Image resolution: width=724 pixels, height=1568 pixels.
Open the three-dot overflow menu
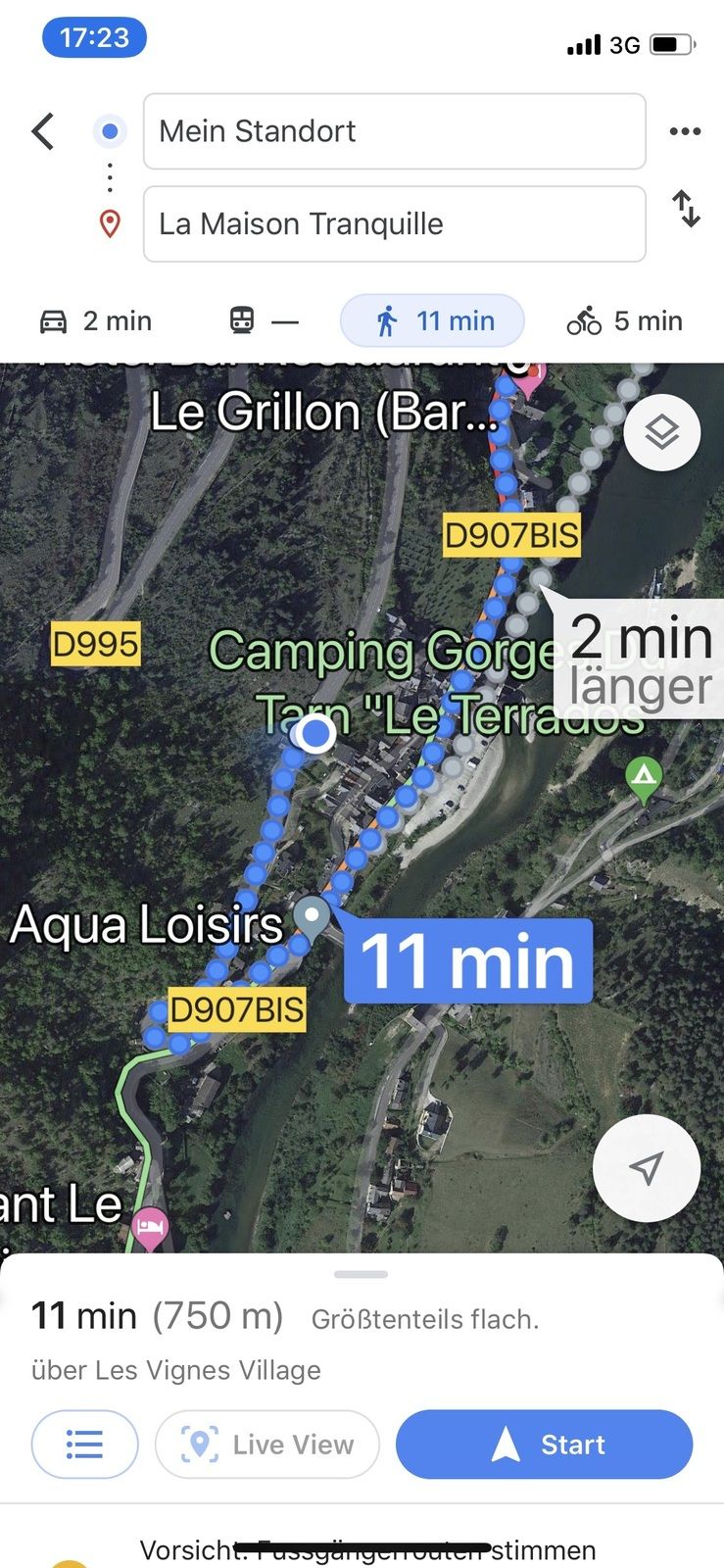click(685, 131)
